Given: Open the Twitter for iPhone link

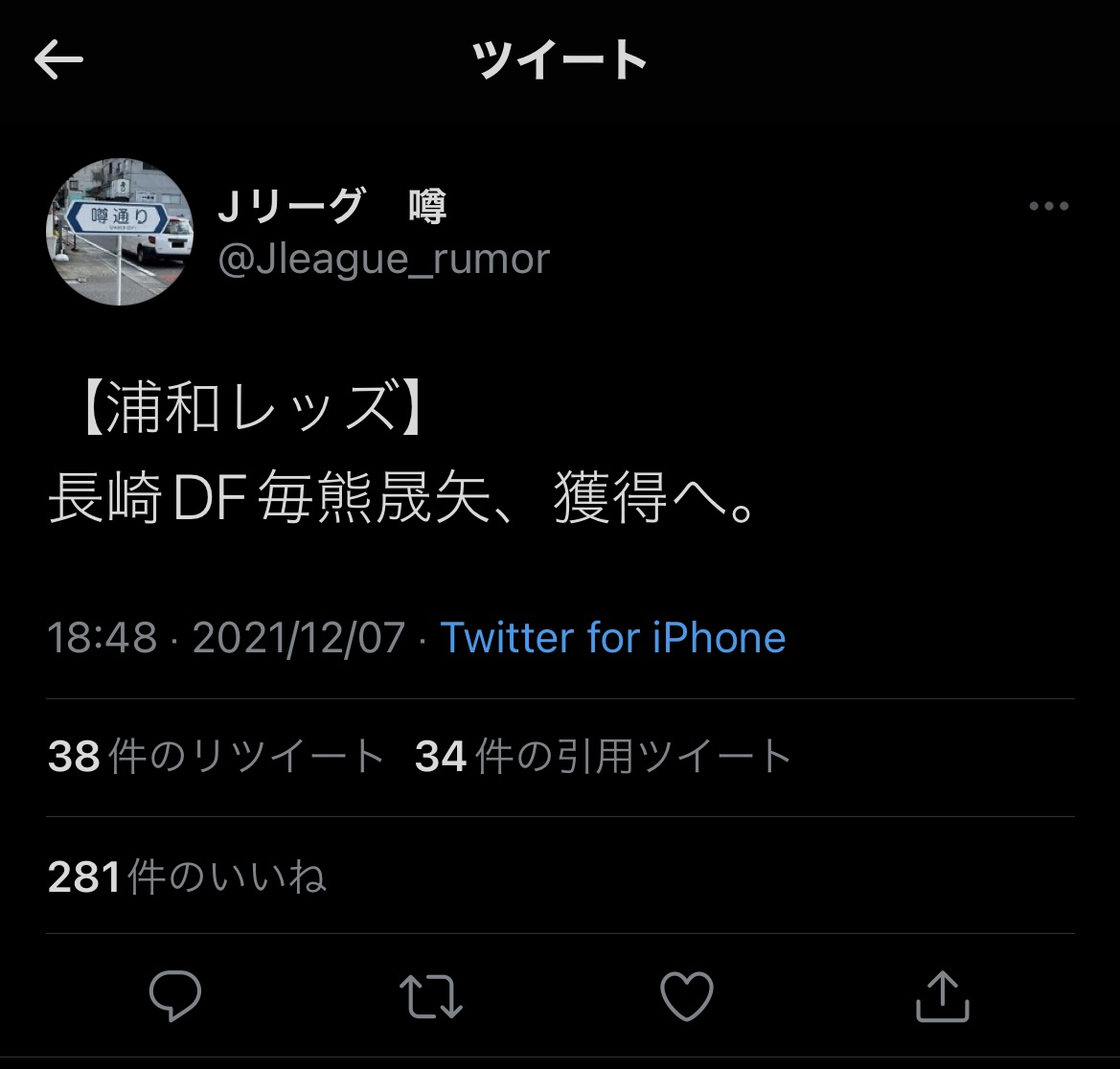Looking at the screenshot, I should pos(612,638).
